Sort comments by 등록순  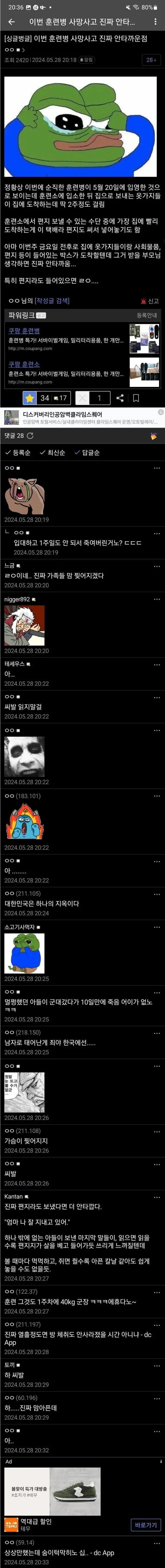point(18,452)
